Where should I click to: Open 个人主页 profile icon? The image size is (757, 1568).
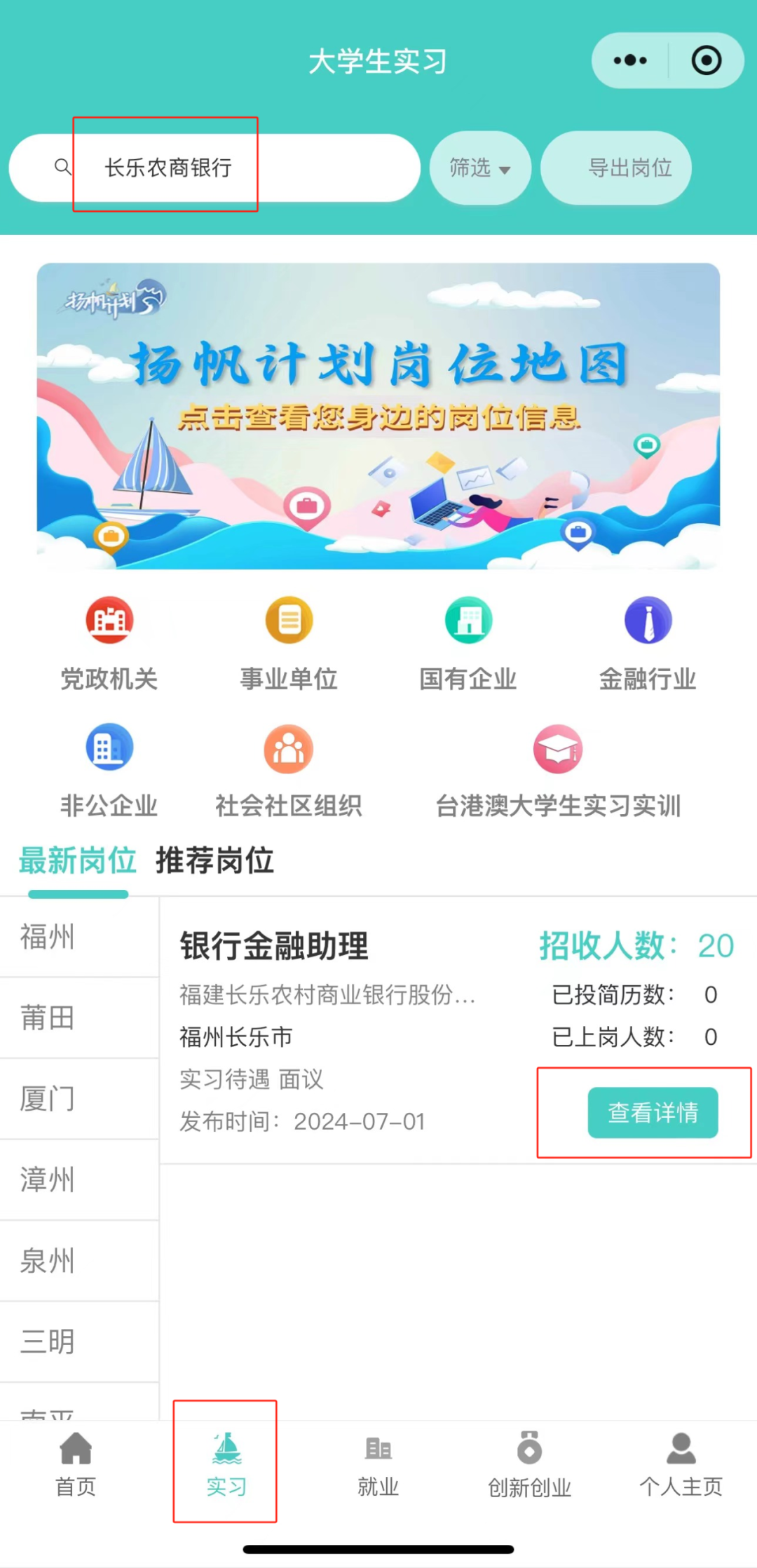click(681, 1449)
